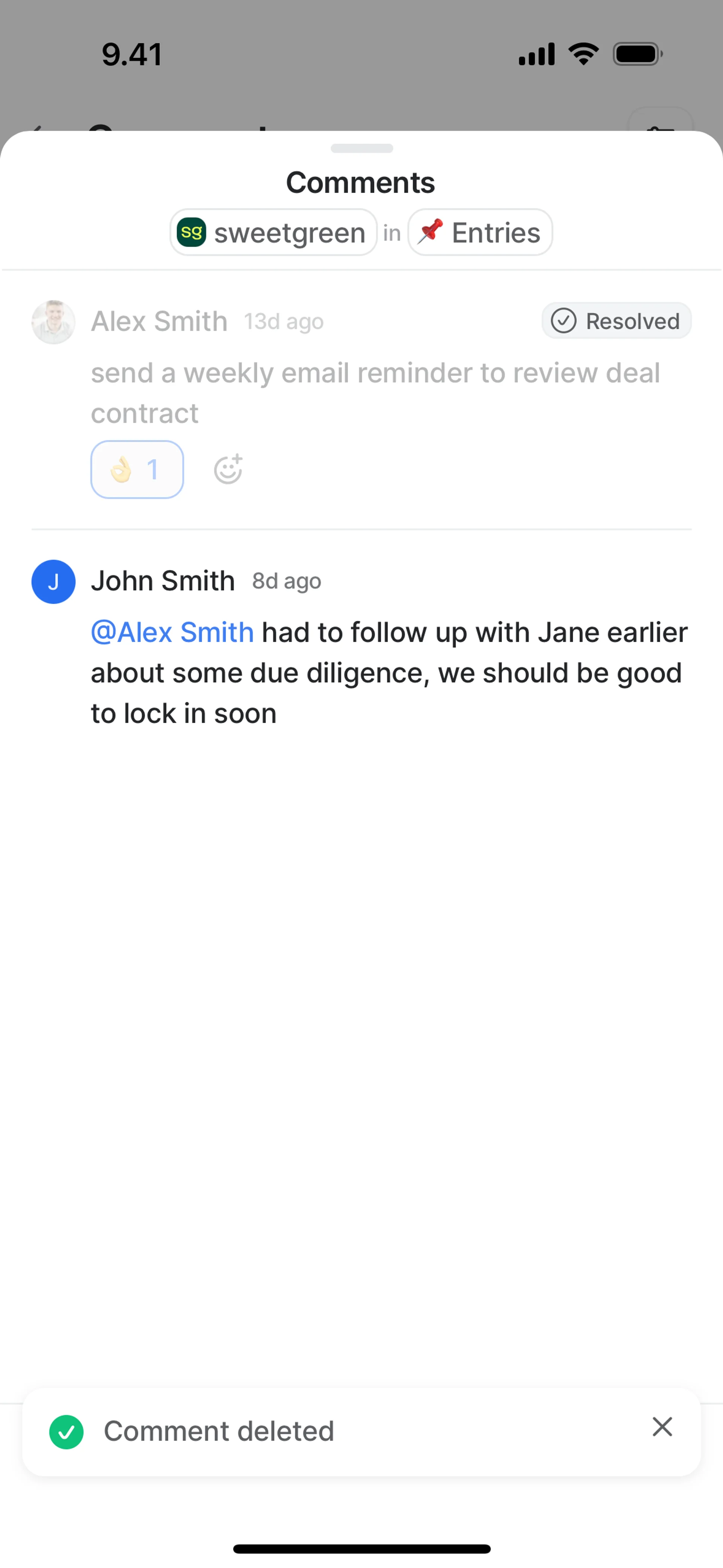The width and height of the screenshot is (723, 1568).
Task: Open the Entries list chip
Action: coord(480,232)
